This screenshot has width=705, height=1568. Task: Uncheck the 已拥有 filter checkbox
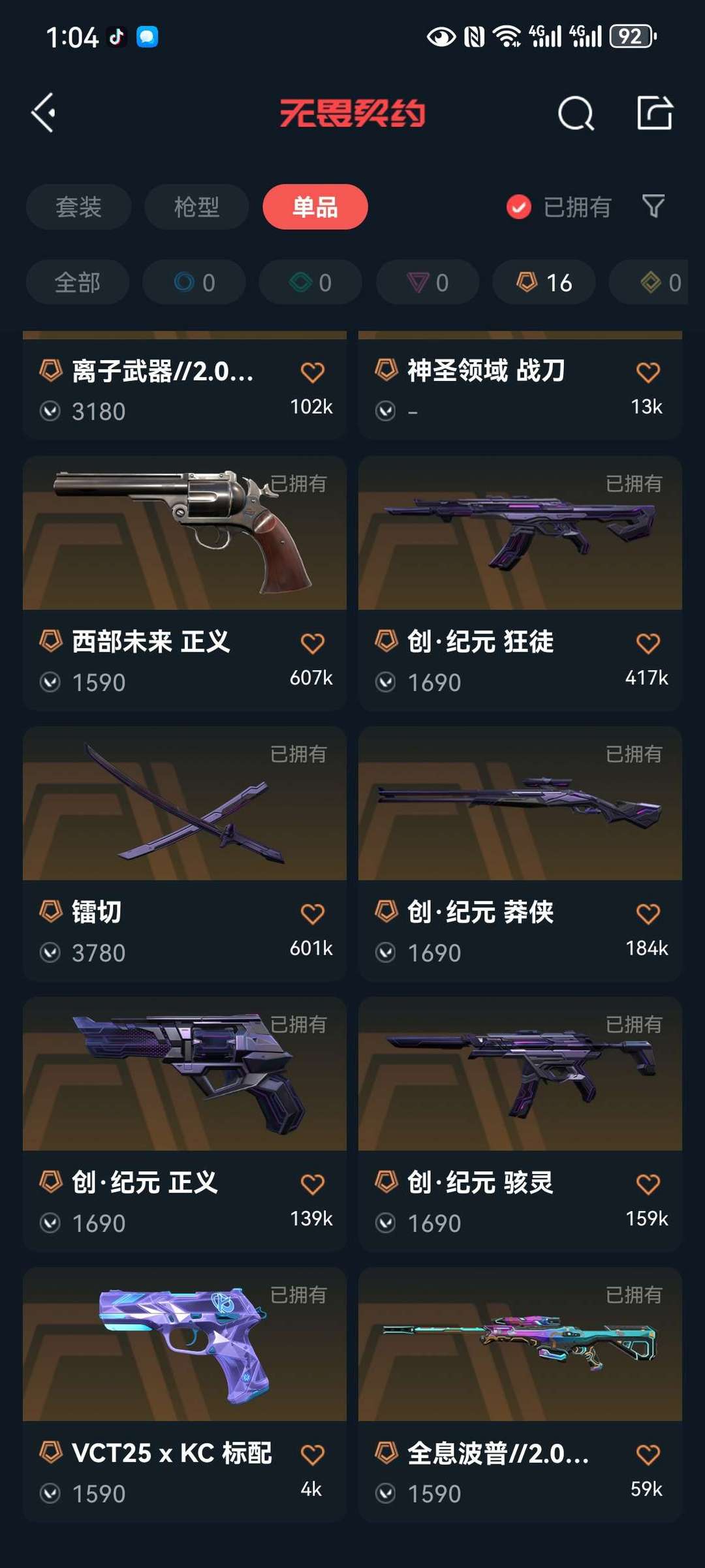pos(519,208)
